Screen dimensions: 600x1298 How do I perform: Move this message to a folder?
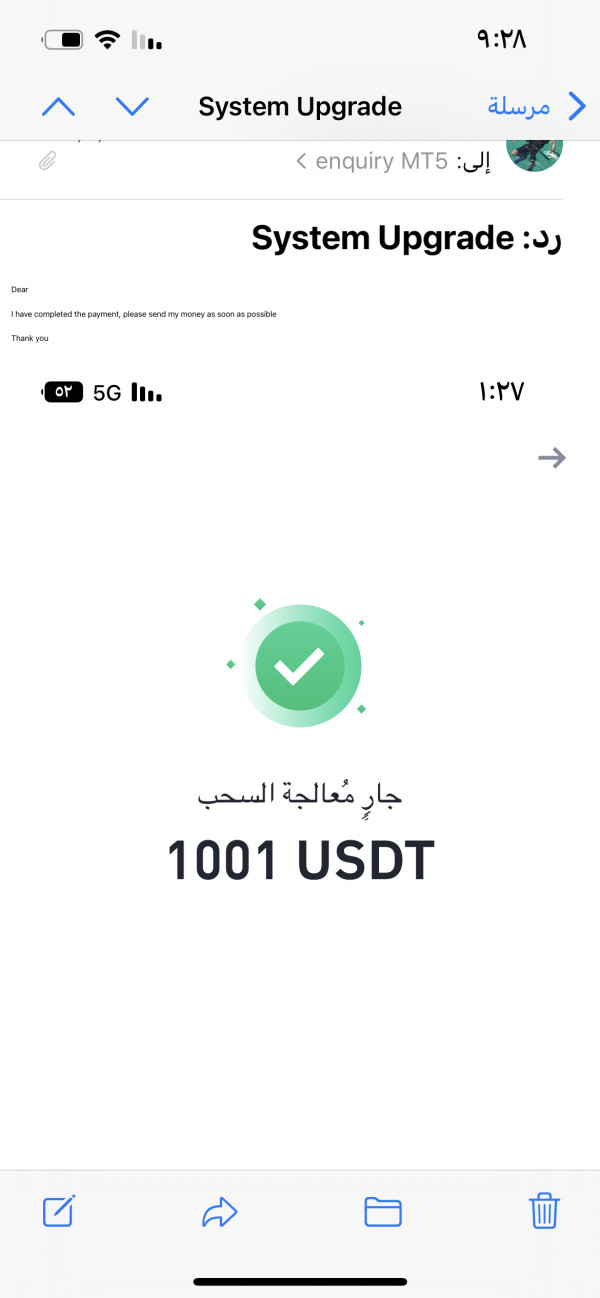coord(383,1212)
